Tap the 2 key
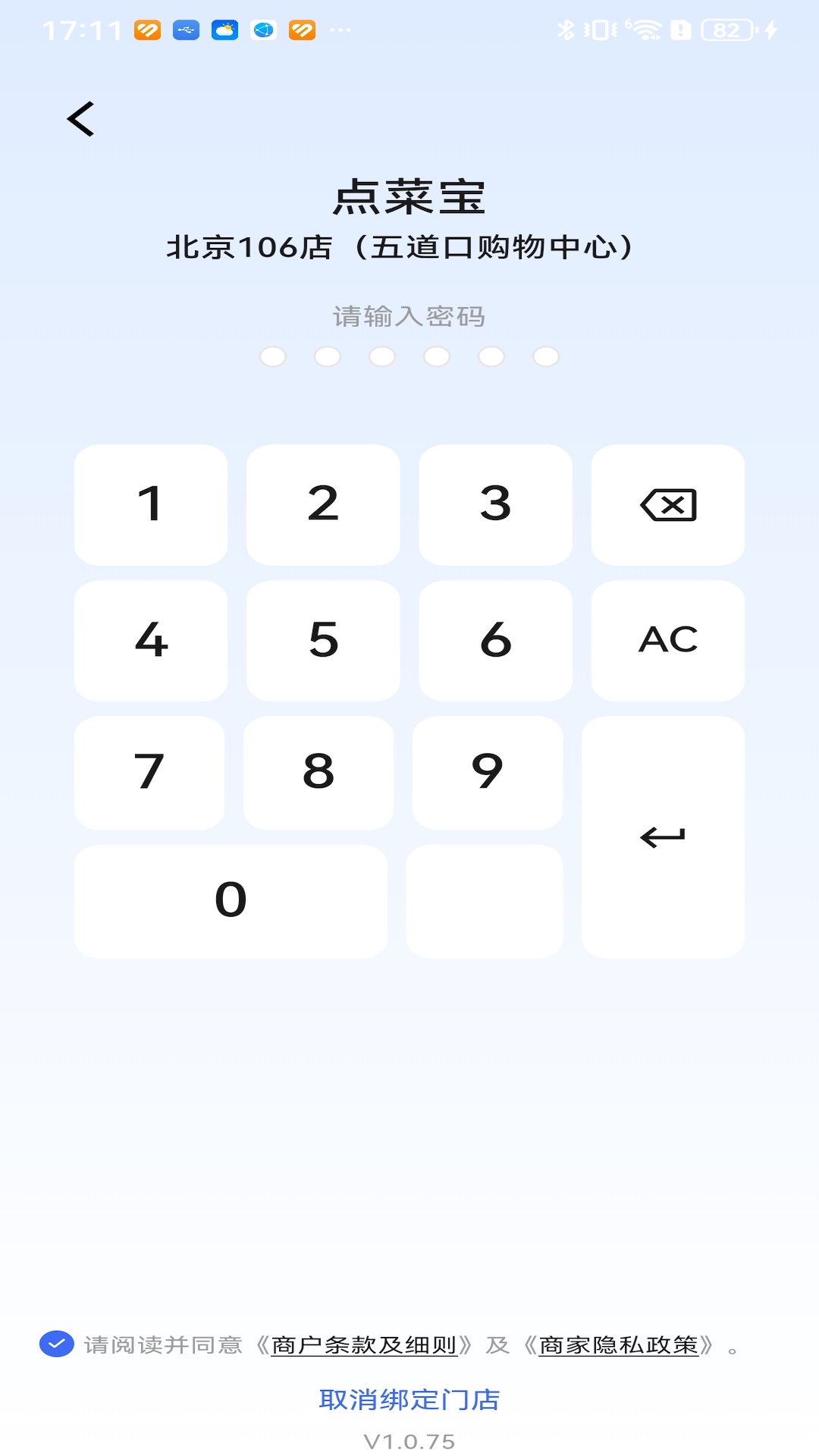Image resolution: width=819 pixels, height=1456 pixels. [x=323, y=504]
